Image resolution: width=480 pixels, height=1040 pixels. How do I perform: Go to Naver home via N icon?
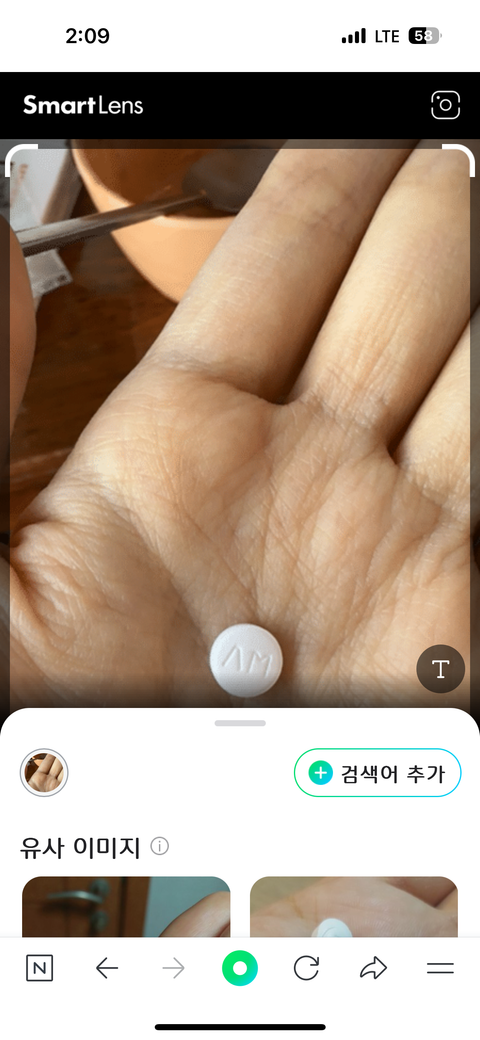(x=40, y=968)
